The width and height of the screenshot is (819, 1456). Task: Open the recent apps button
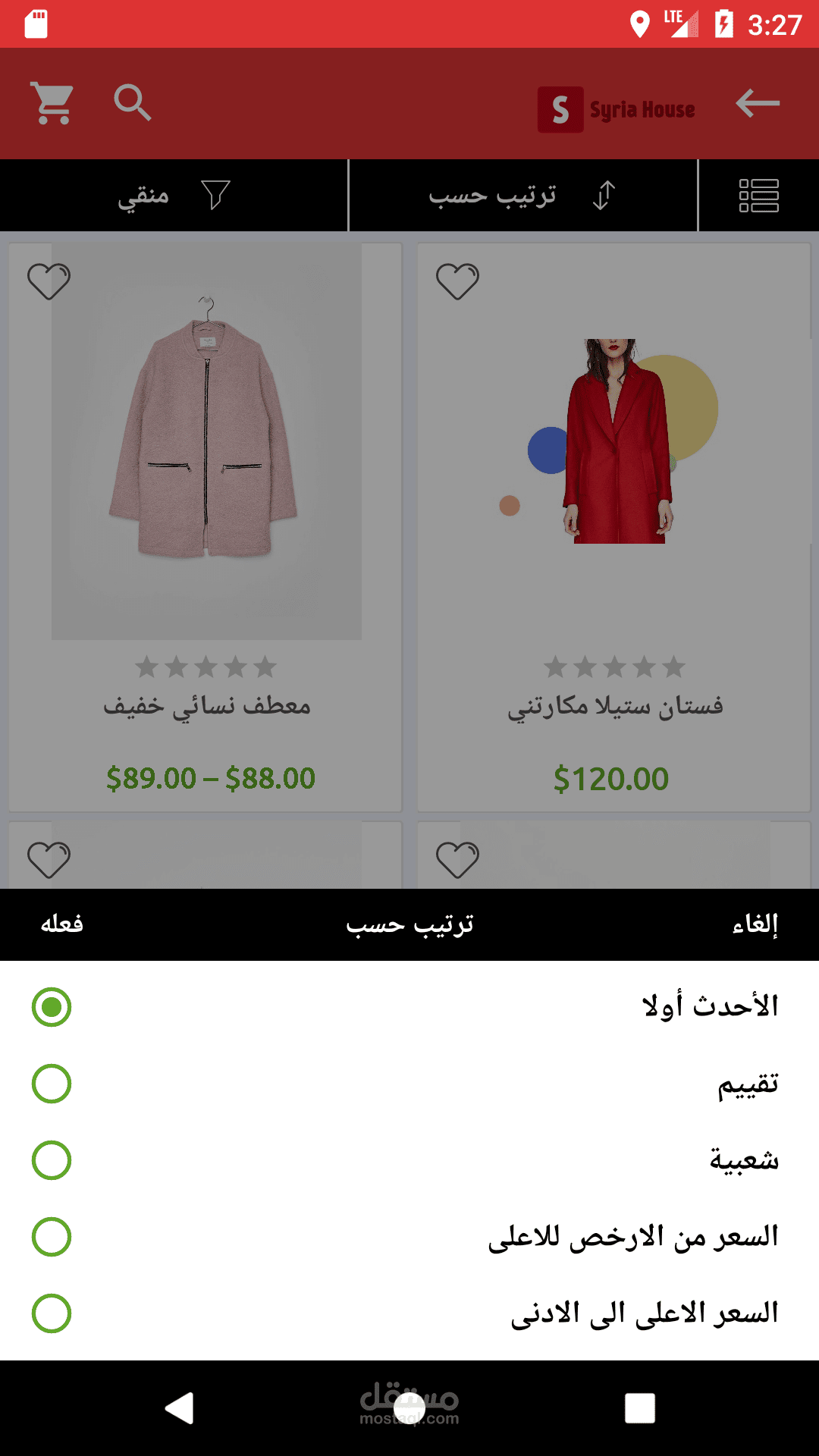pos(639,1408)
